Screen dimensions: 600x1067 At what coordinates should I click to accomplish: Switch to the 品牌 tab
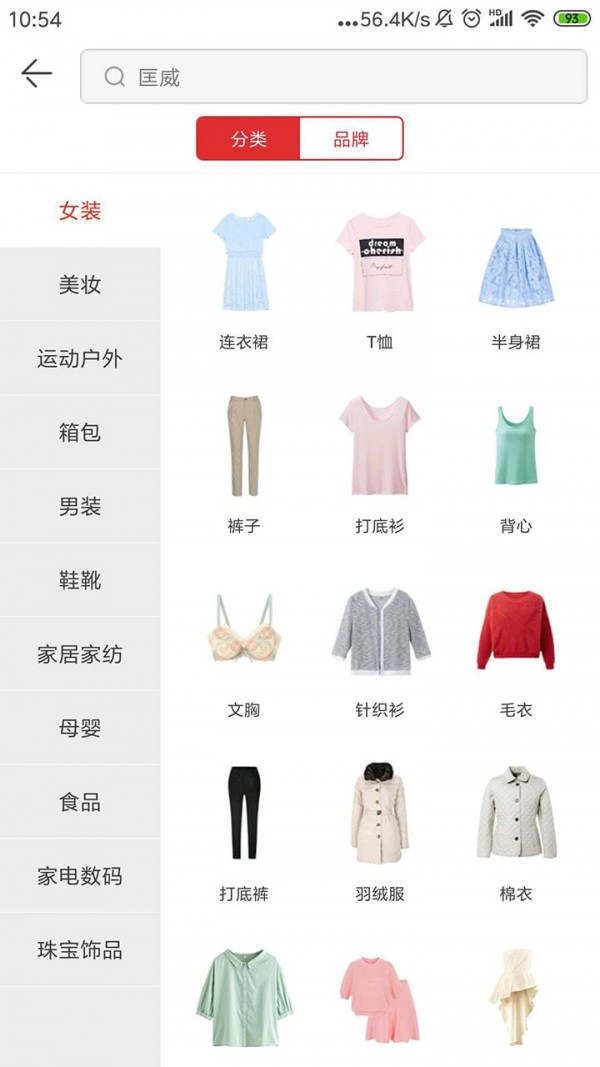tap(351, 139)
